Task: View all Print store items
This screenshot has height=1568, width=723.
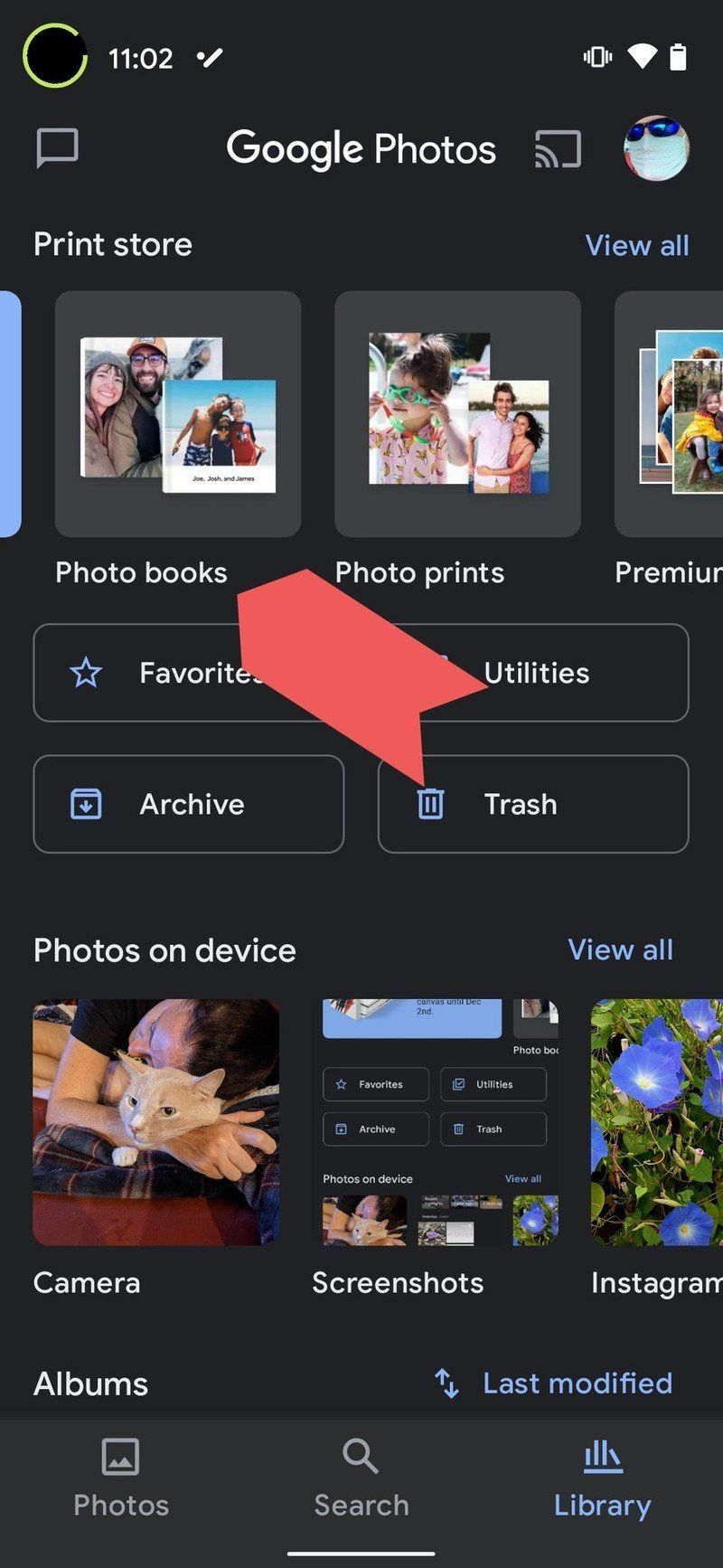Action: coord(637,245)
